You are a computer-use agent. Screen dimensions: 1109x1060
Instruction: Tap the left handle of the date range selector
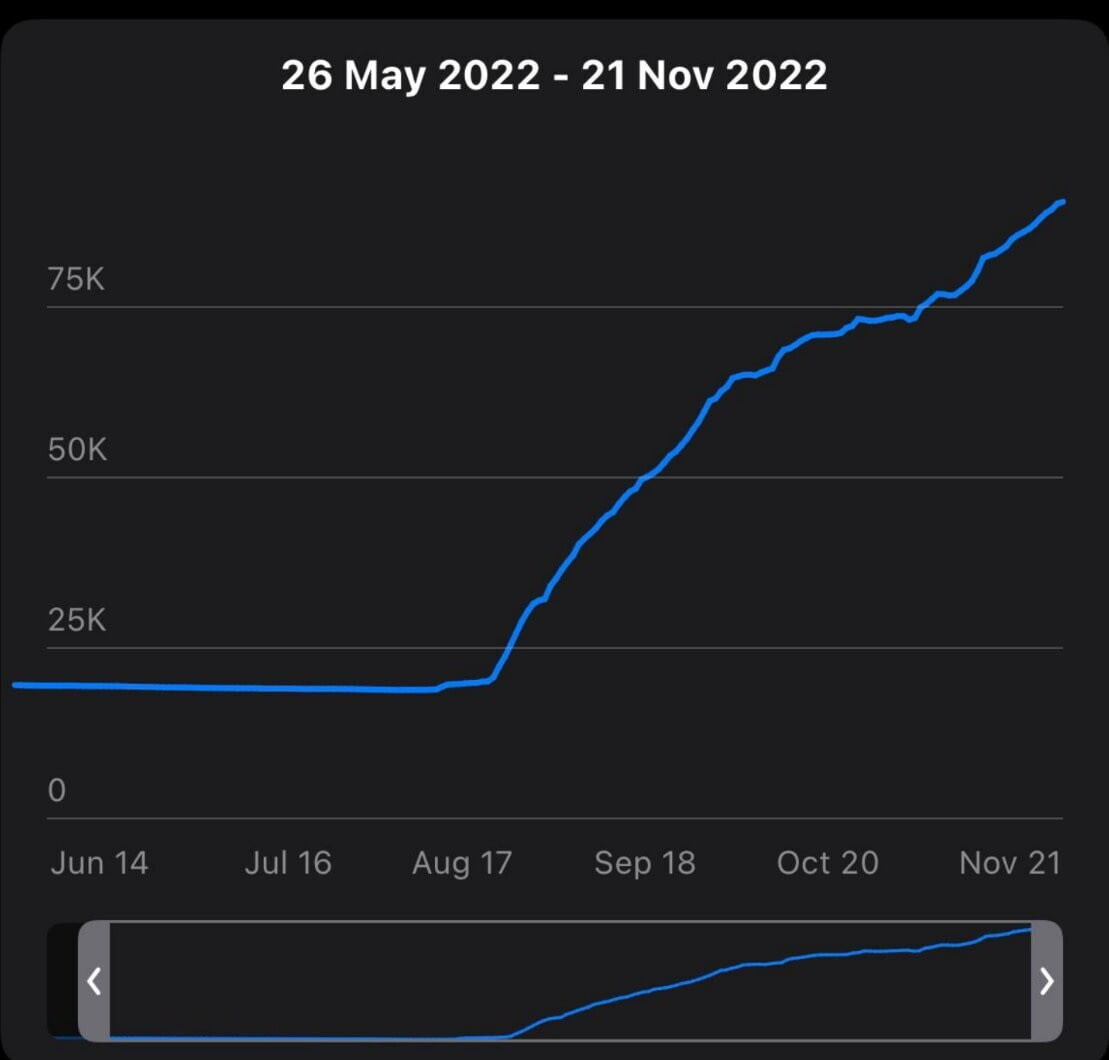click(x=94, y=981)
